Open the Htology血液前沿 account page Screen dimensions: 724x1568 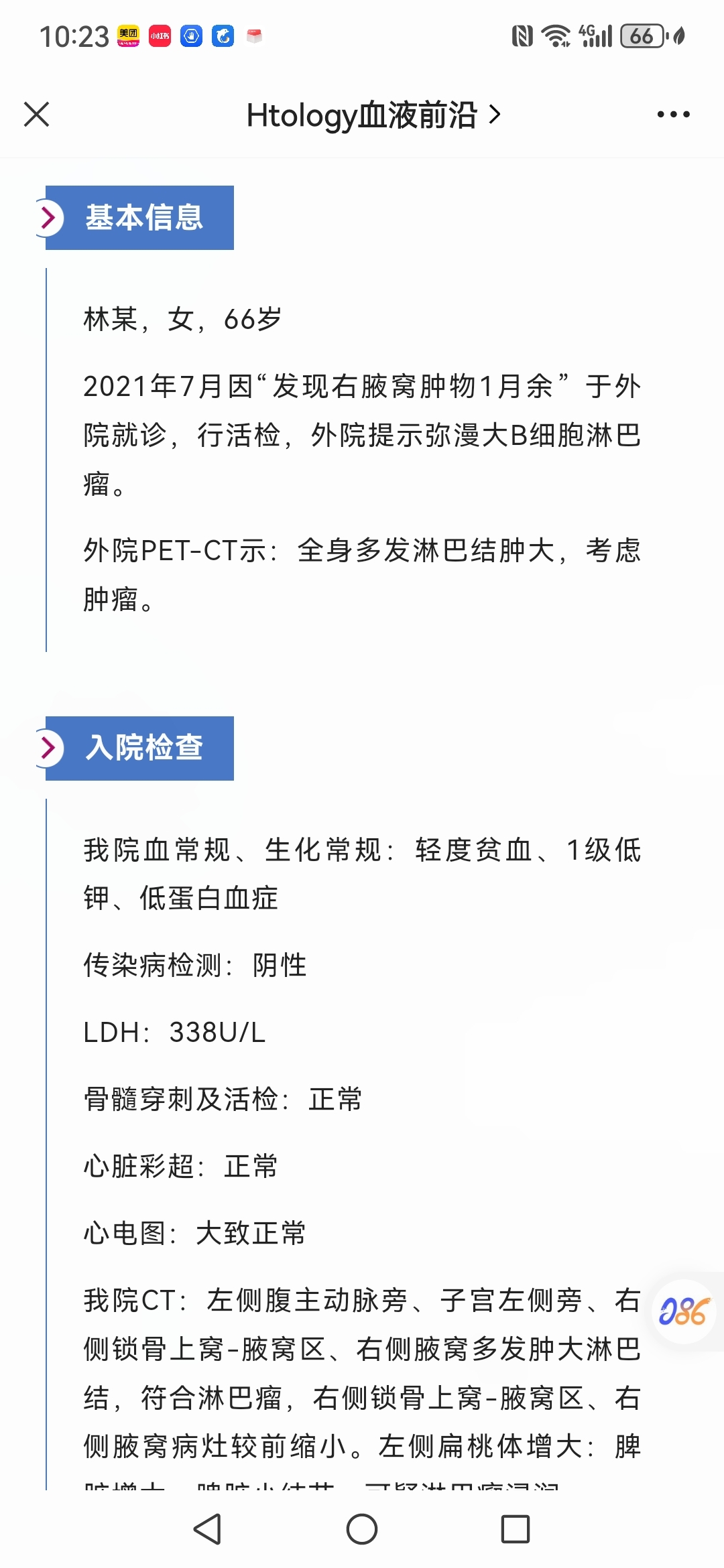373,115
